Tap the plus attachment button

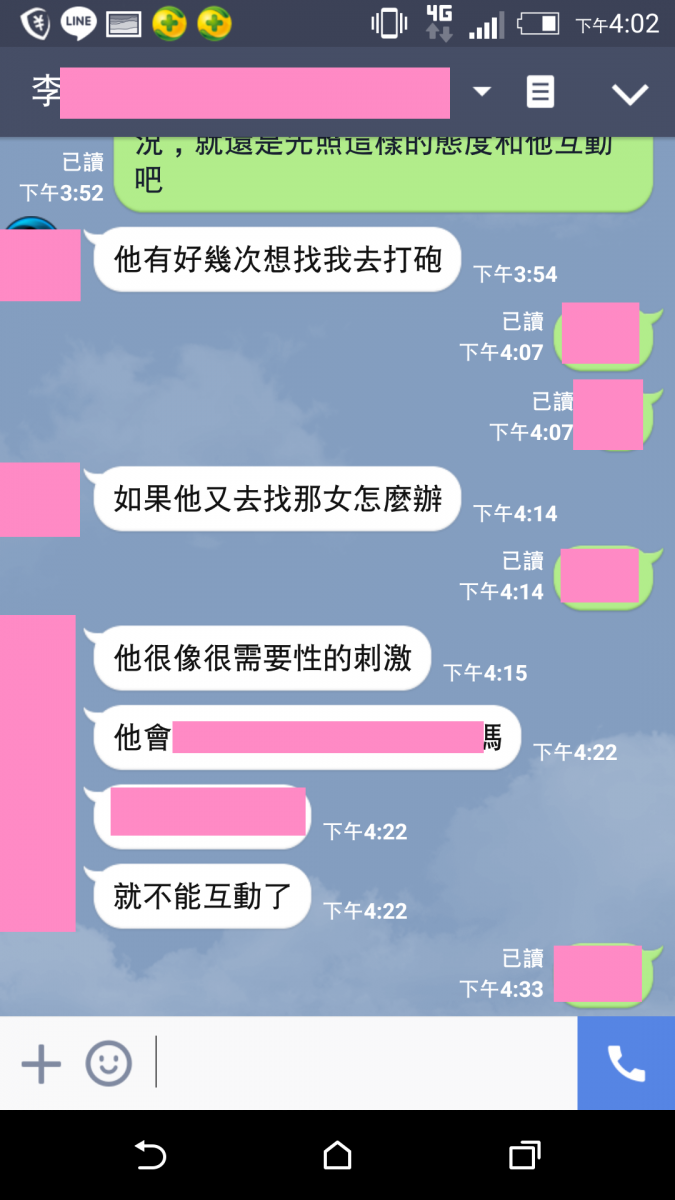(x=41, y=1064)
